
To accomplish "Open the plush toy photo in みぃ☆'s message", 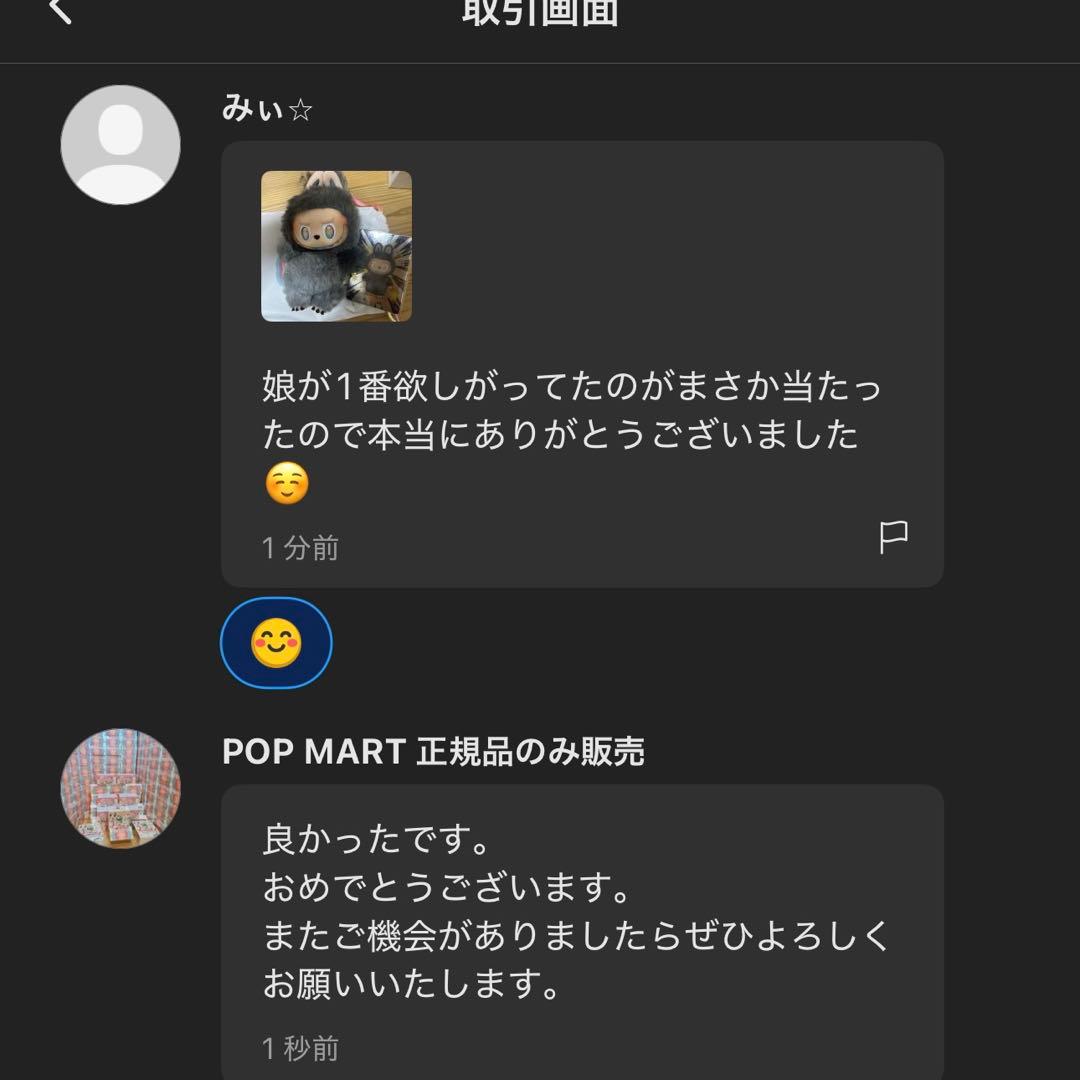I will (x=336, y=246).
